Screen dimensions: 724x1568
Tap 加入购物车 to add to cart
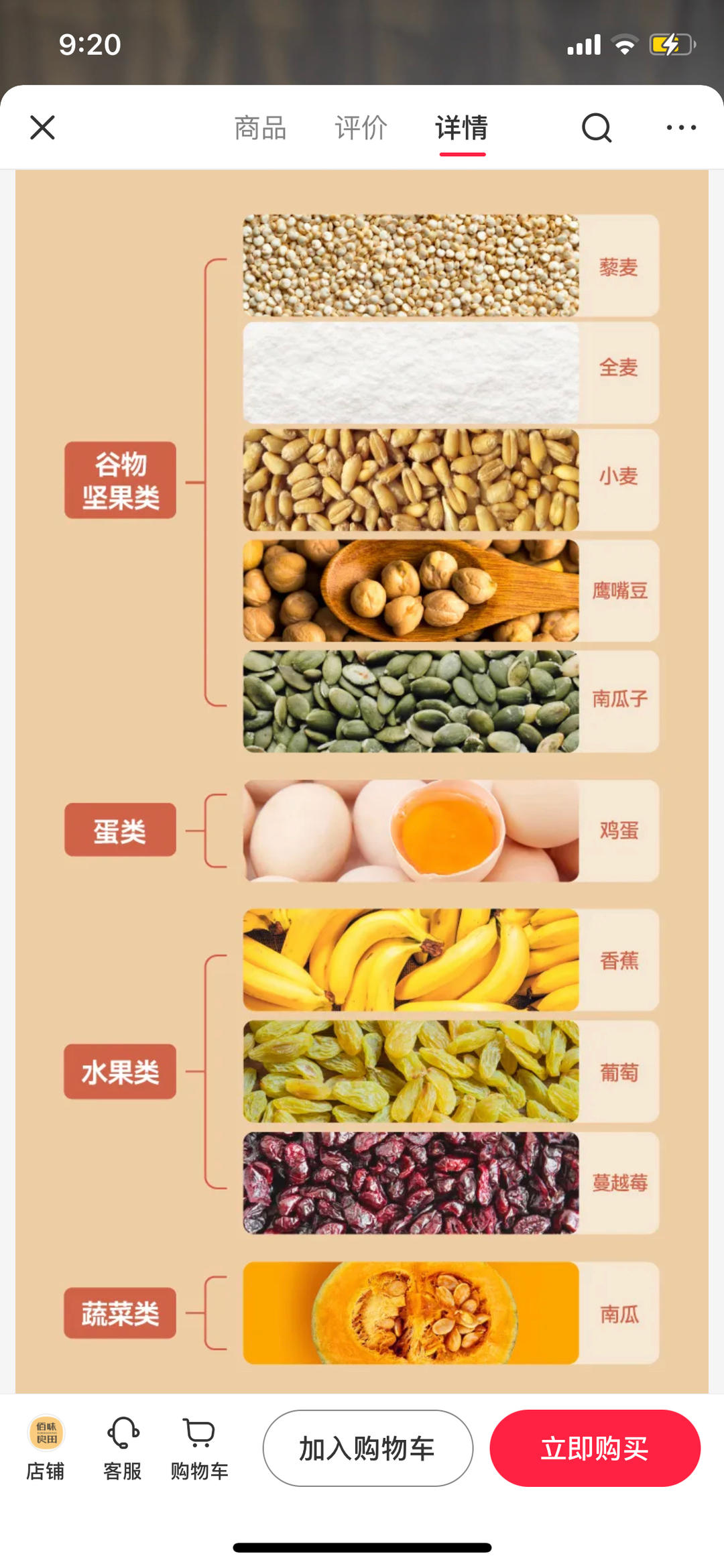coord(367,1448)
